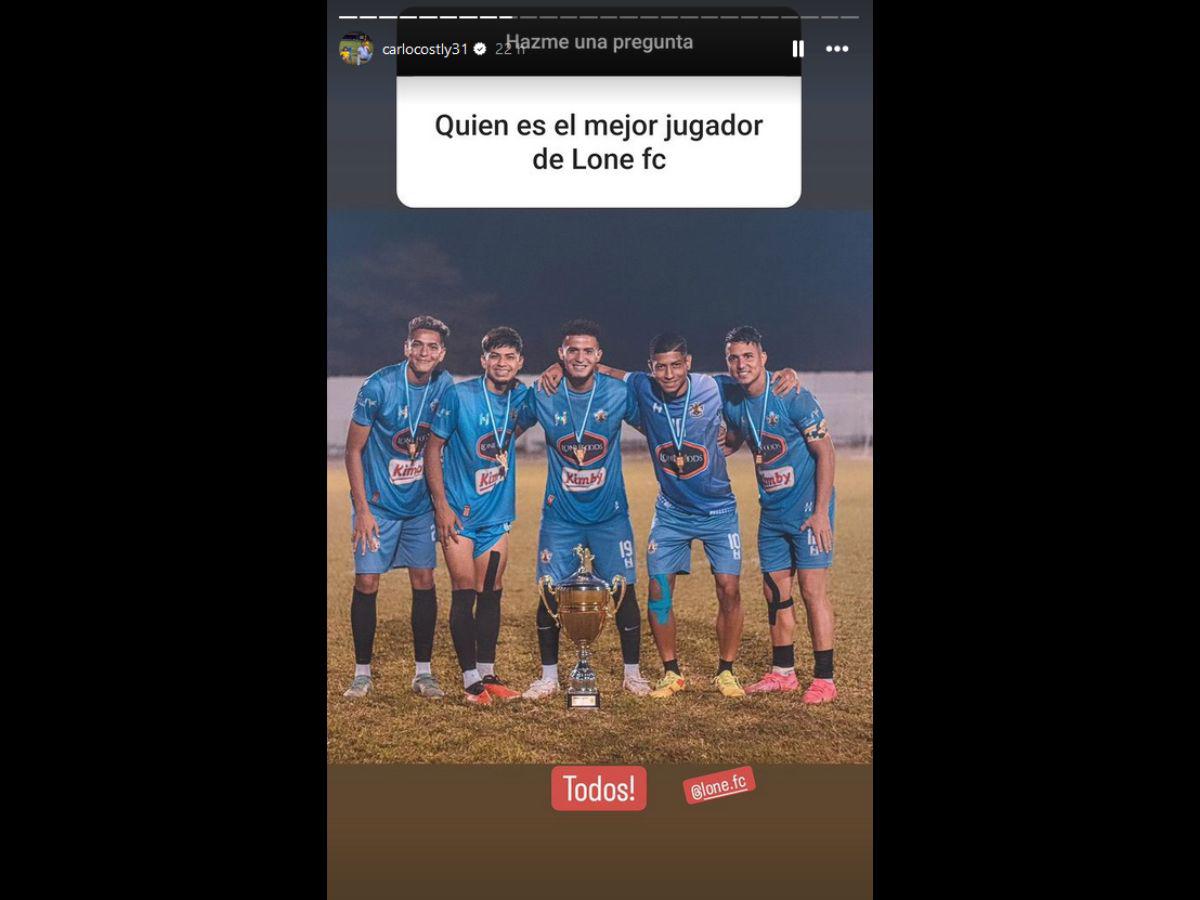Open the story overflow menu
1200x900 pixels.
[837, 49]
